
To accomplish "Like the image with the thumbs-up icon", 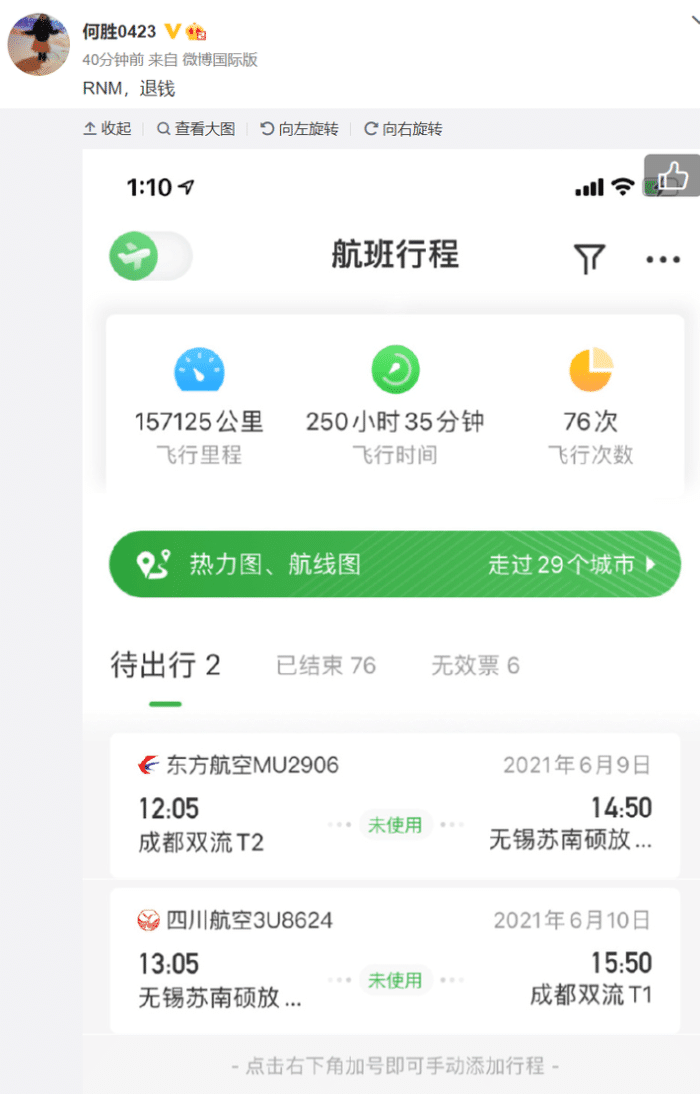I will pyautogui.click(x=672, y=177).
